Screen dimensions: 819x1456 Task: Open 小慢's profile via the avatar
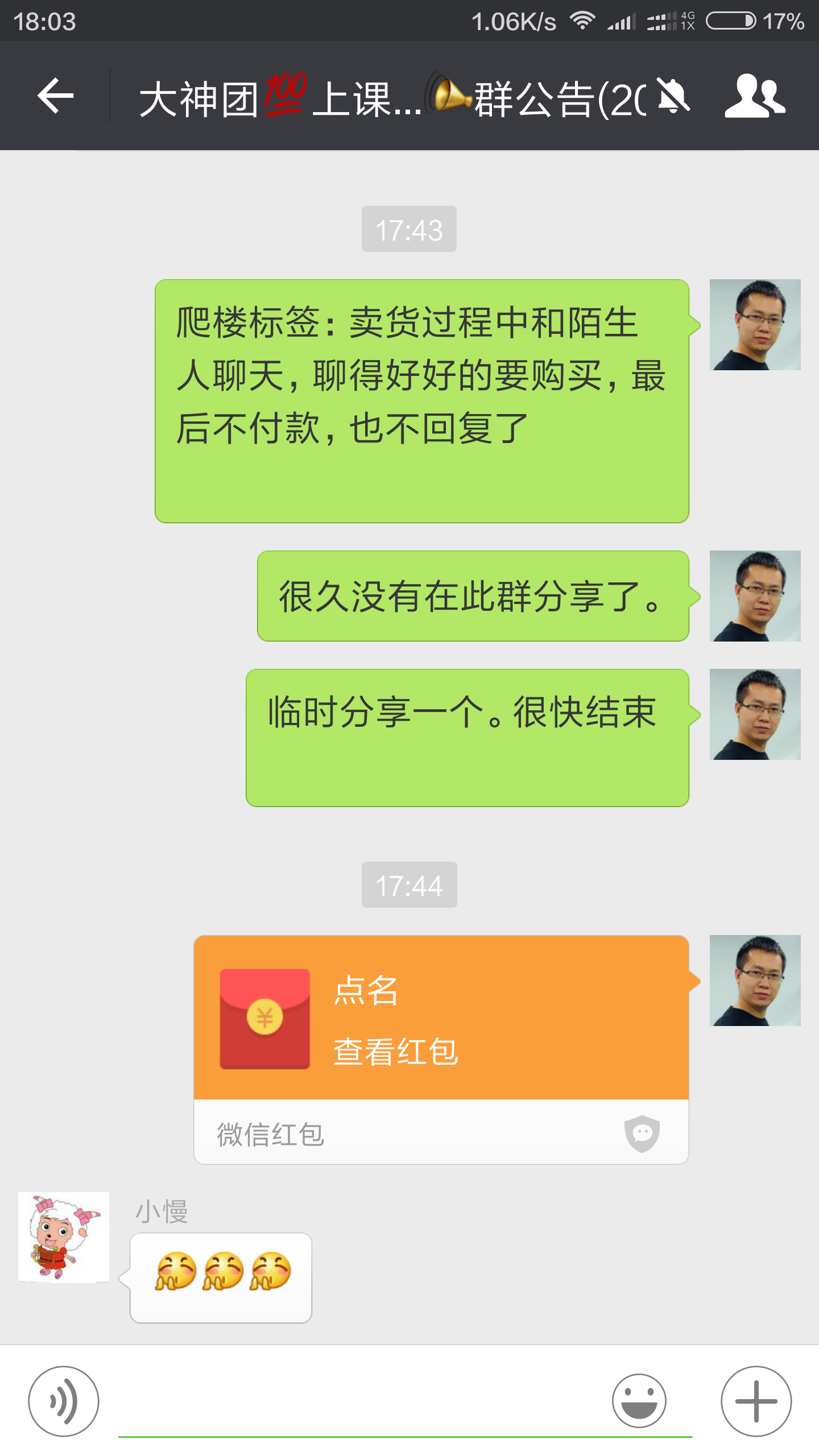(x=64, y=1238)
